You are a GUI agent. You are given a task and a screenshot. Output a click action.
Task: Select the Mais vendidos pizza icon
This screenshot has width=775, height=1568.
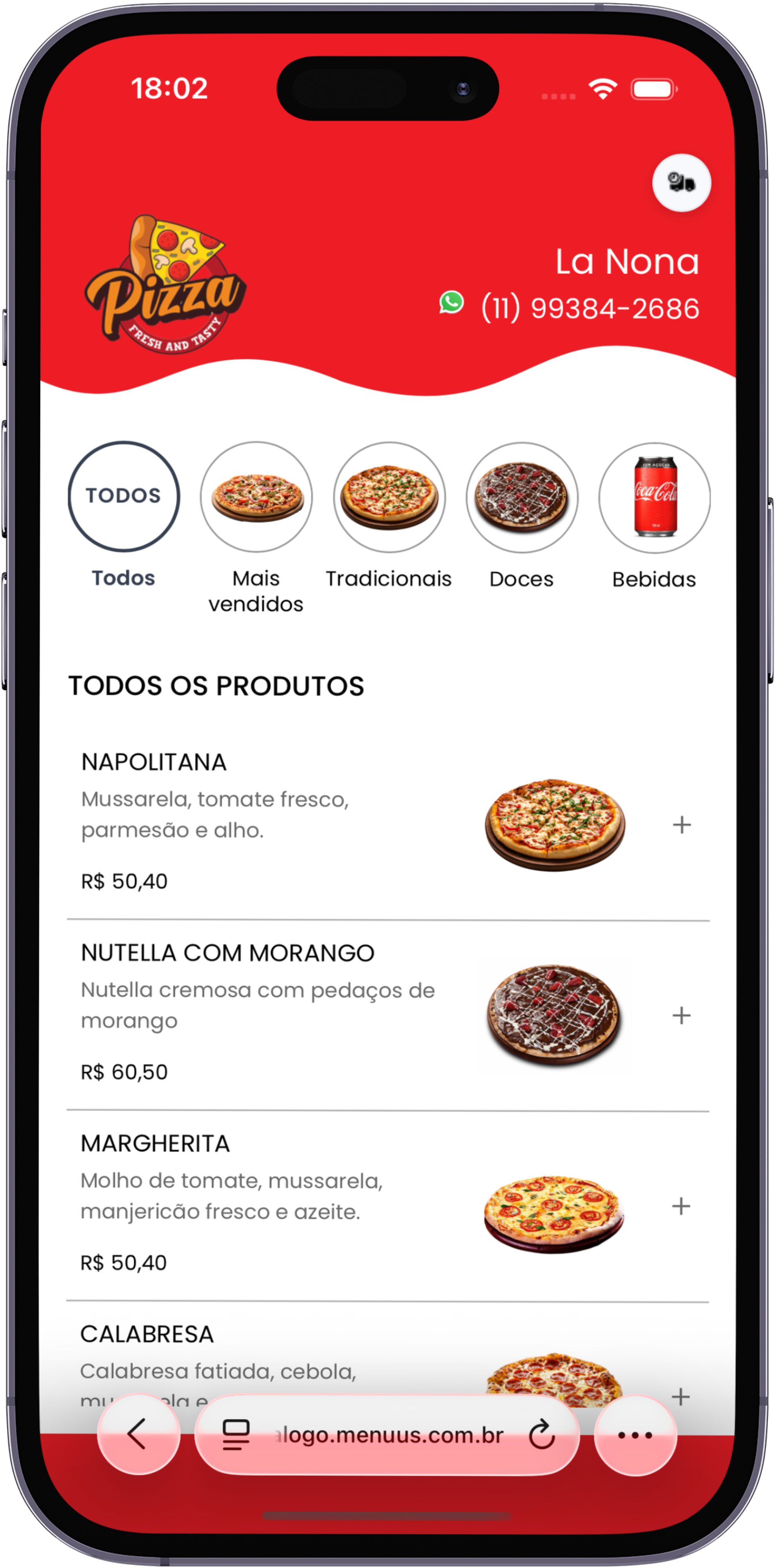click(x=256, y=497)
